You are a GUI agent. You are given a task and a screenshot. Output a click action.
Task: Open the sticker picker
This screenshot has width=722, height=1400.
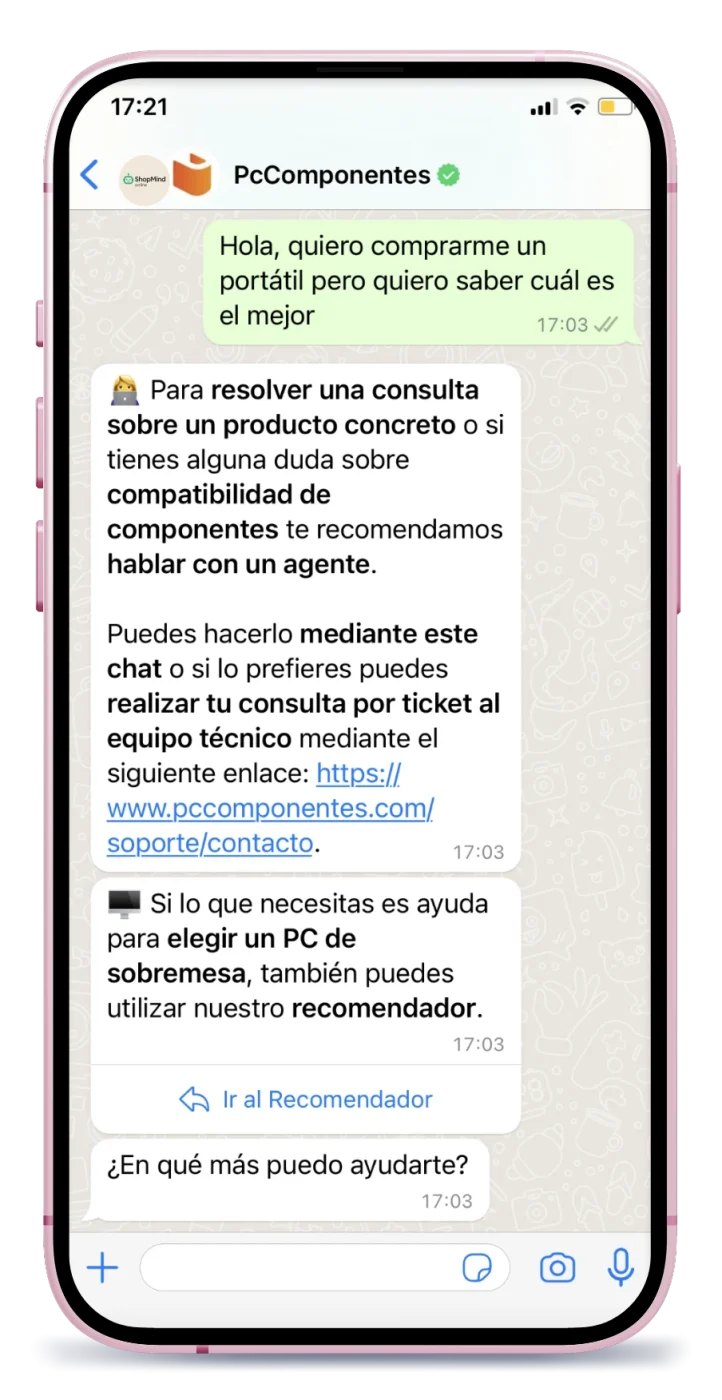[477, 1269]
